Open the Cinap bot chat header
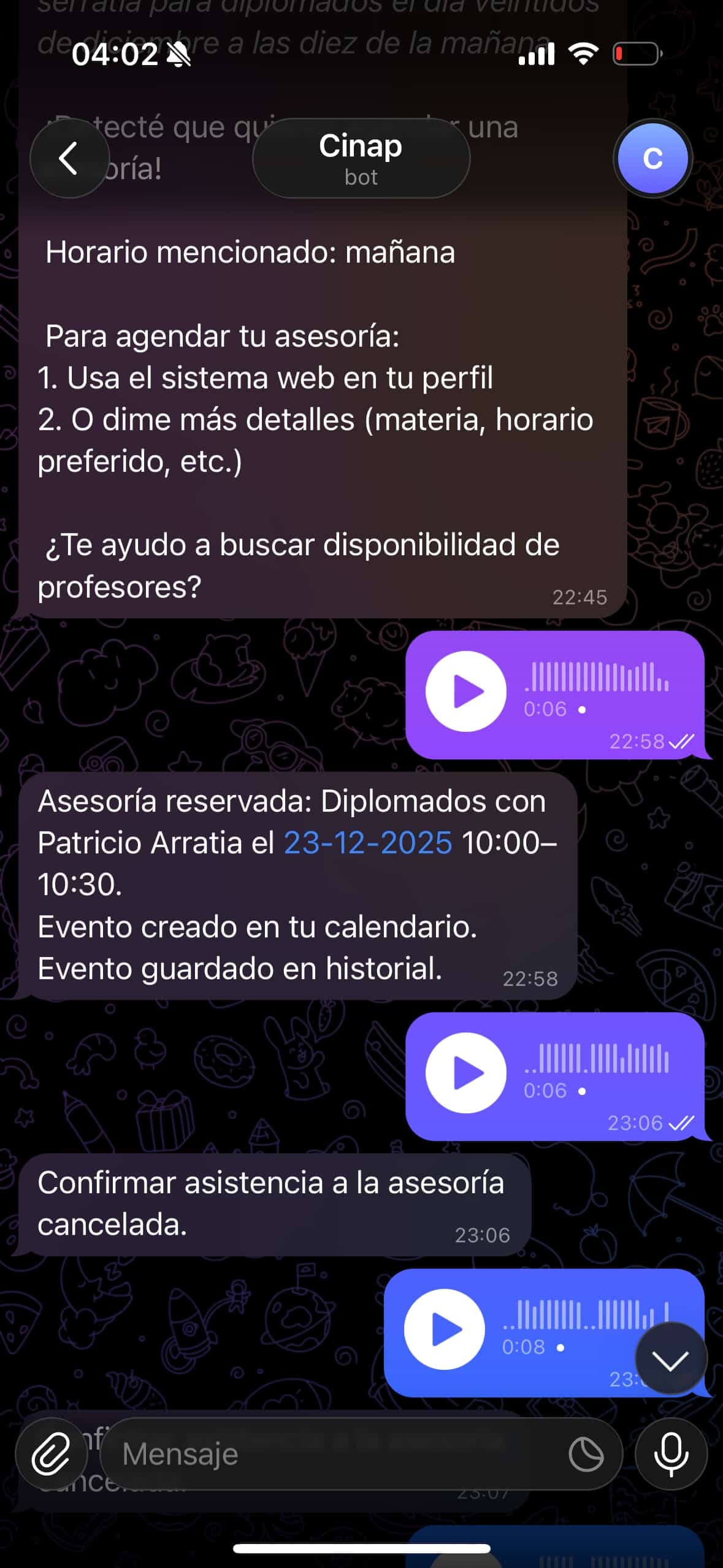The image size is (723, 1568). (361, 158)
